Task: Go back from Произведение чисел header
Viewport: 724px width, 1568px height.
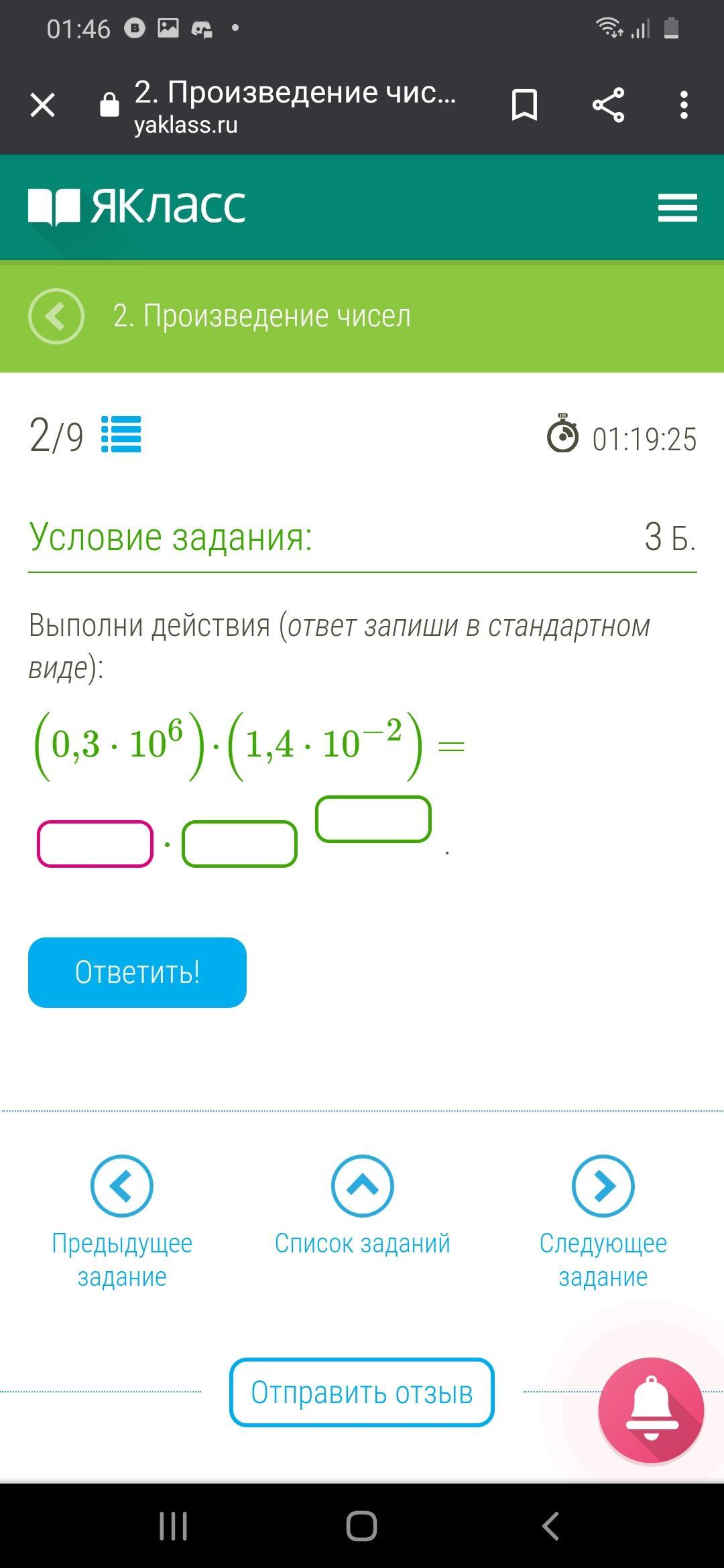Action: pyautogui.click(x=56, y=316)
